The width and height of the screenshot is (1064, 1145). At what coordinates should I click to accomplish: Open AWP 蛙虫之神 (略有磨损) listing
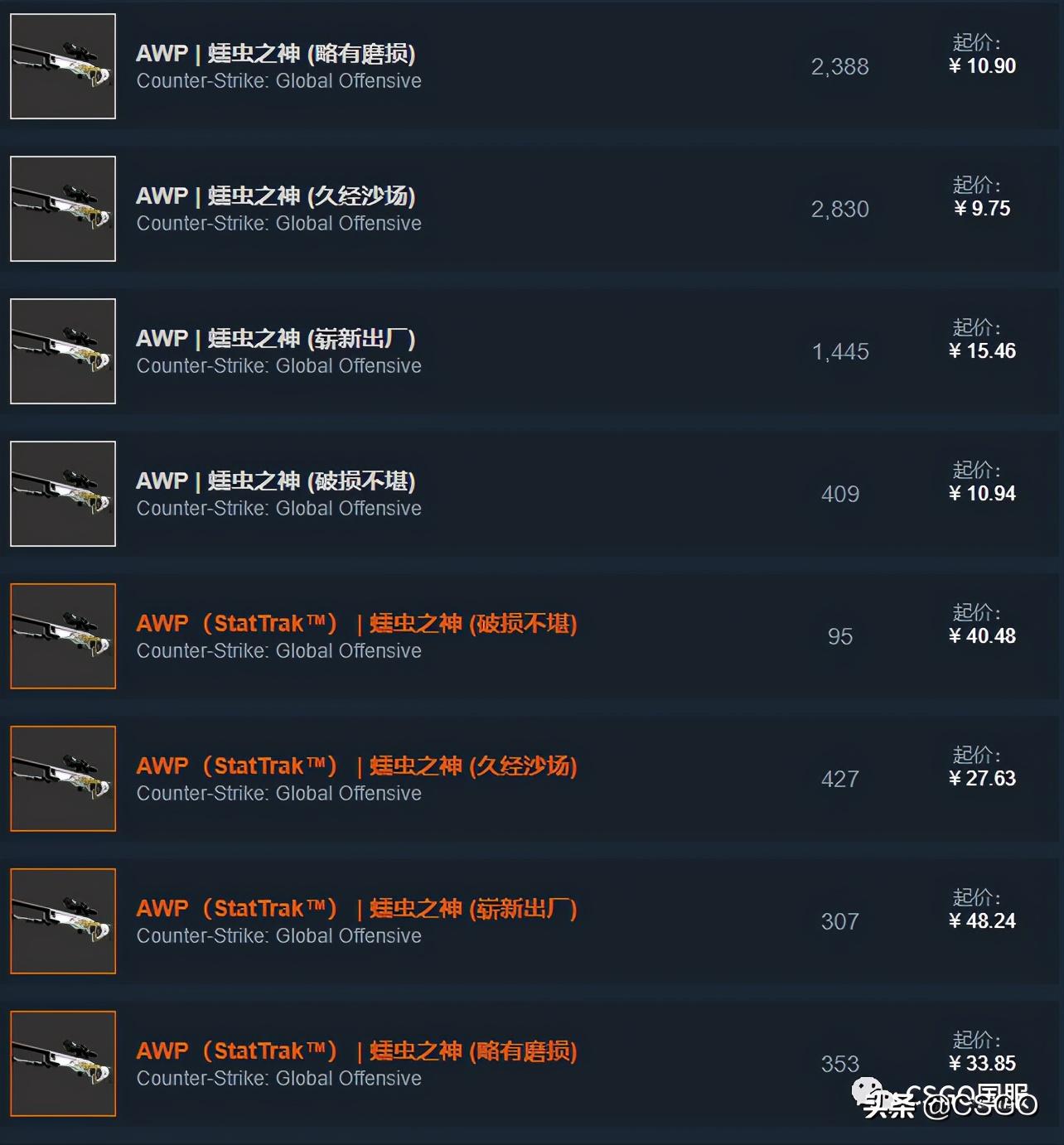pos(275,54)
